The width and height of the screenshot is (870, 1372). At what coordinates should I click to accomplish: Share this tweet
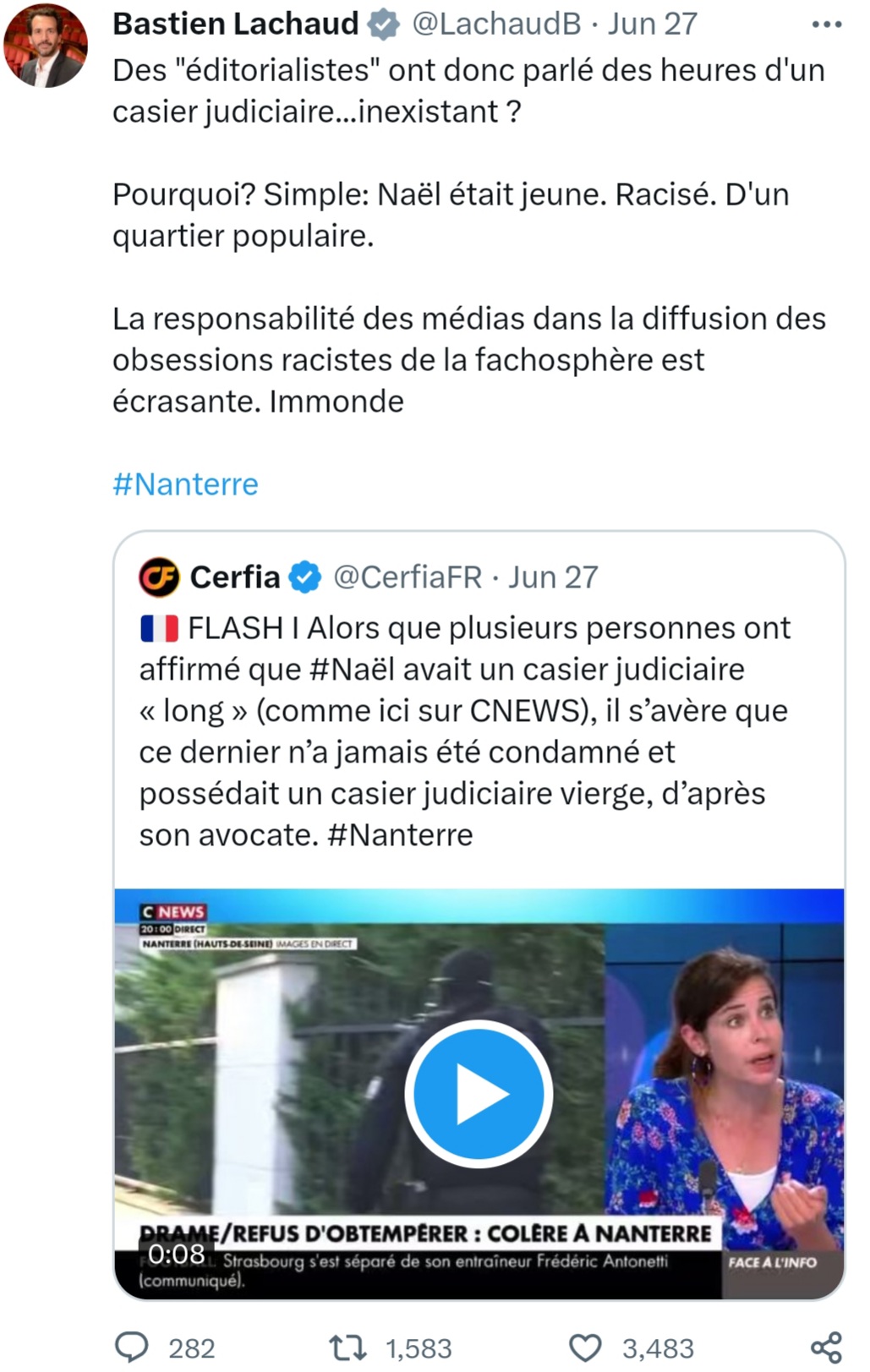[826, 1347]
